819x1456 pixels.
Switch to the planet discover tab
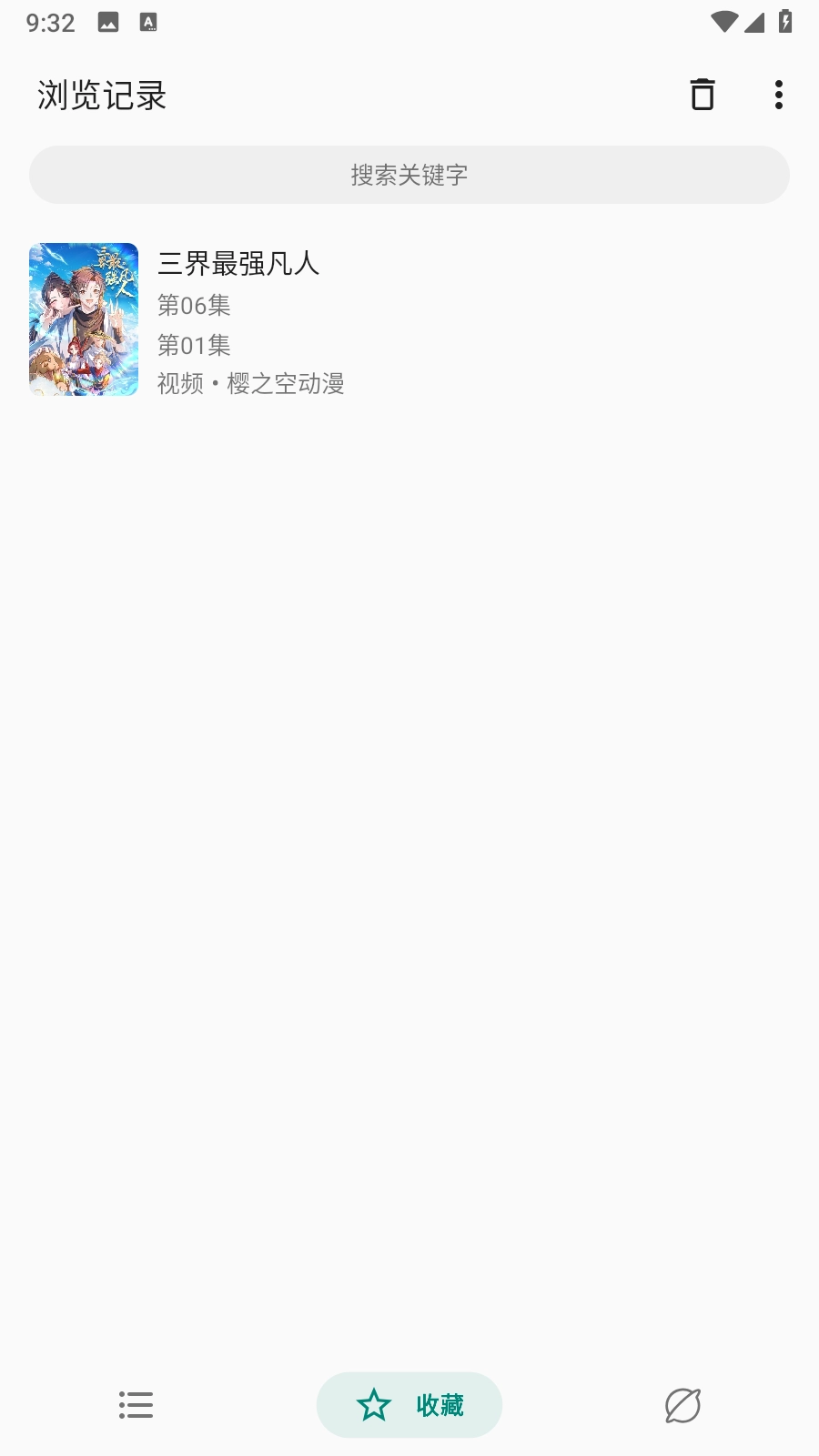pyautogui.click(x=682, y=1405)
